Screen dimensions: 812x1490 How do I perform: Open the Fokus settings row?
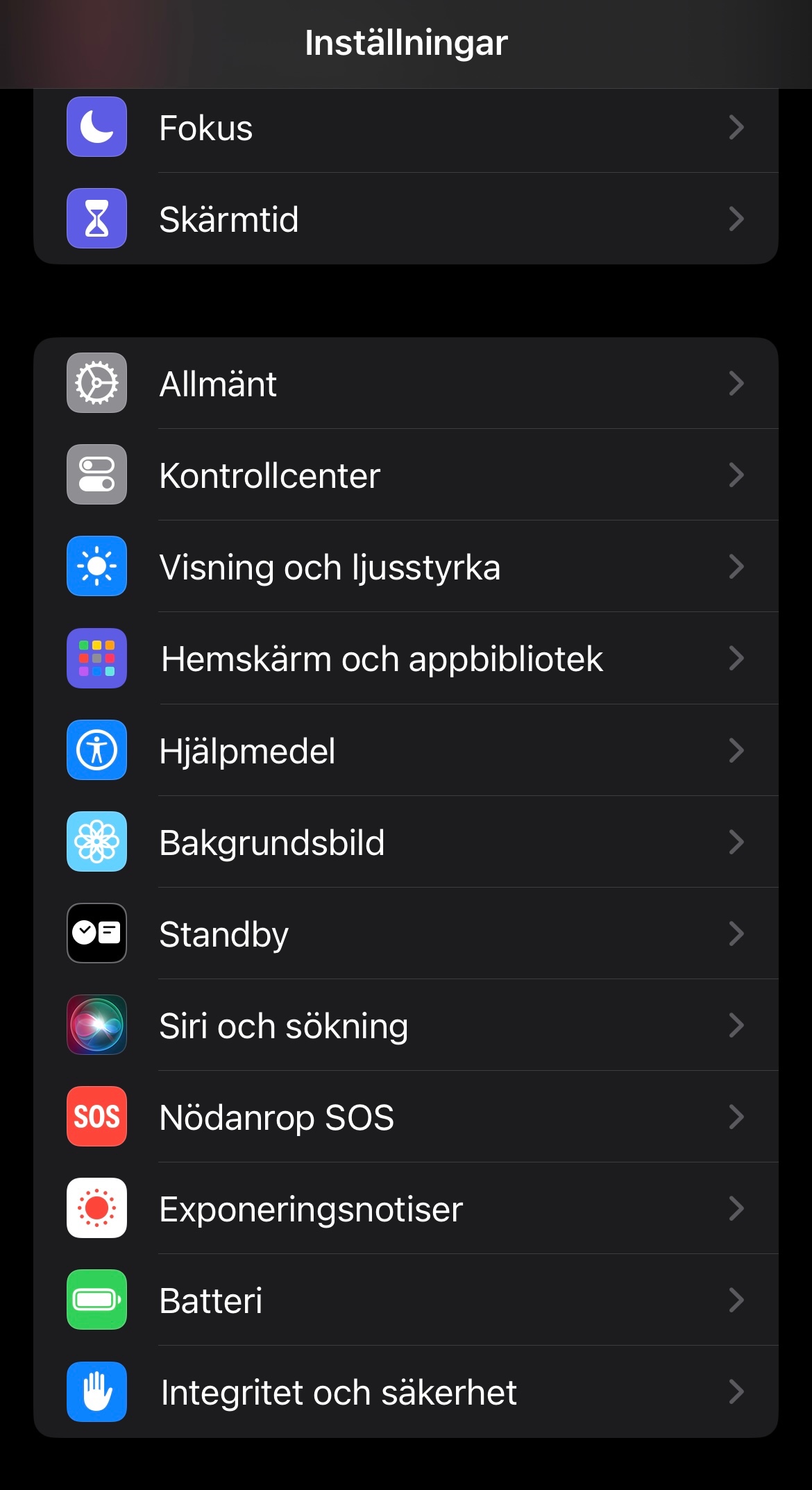pyautogui.click(x=406, y=128)
